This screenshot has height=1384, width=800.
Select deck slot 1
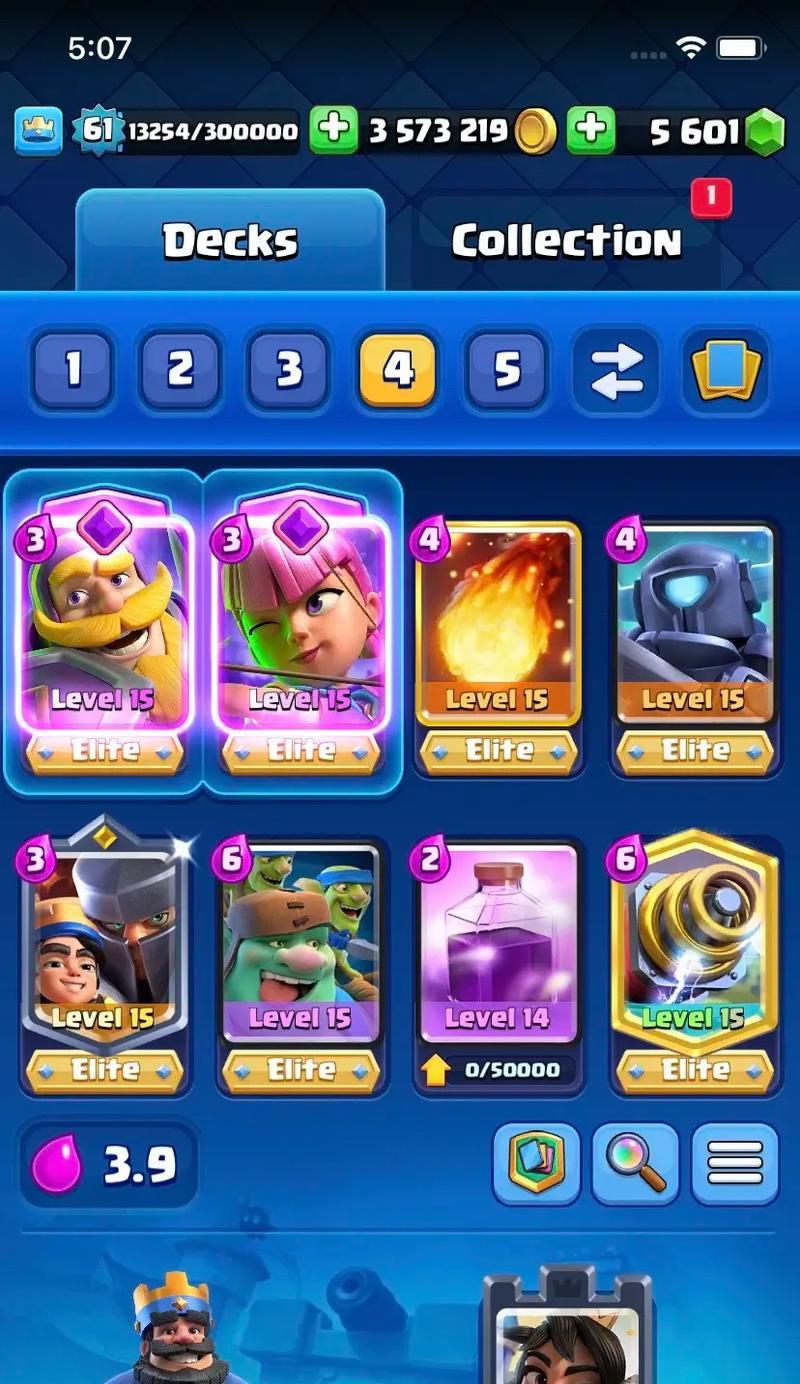[x=72, y=370]
